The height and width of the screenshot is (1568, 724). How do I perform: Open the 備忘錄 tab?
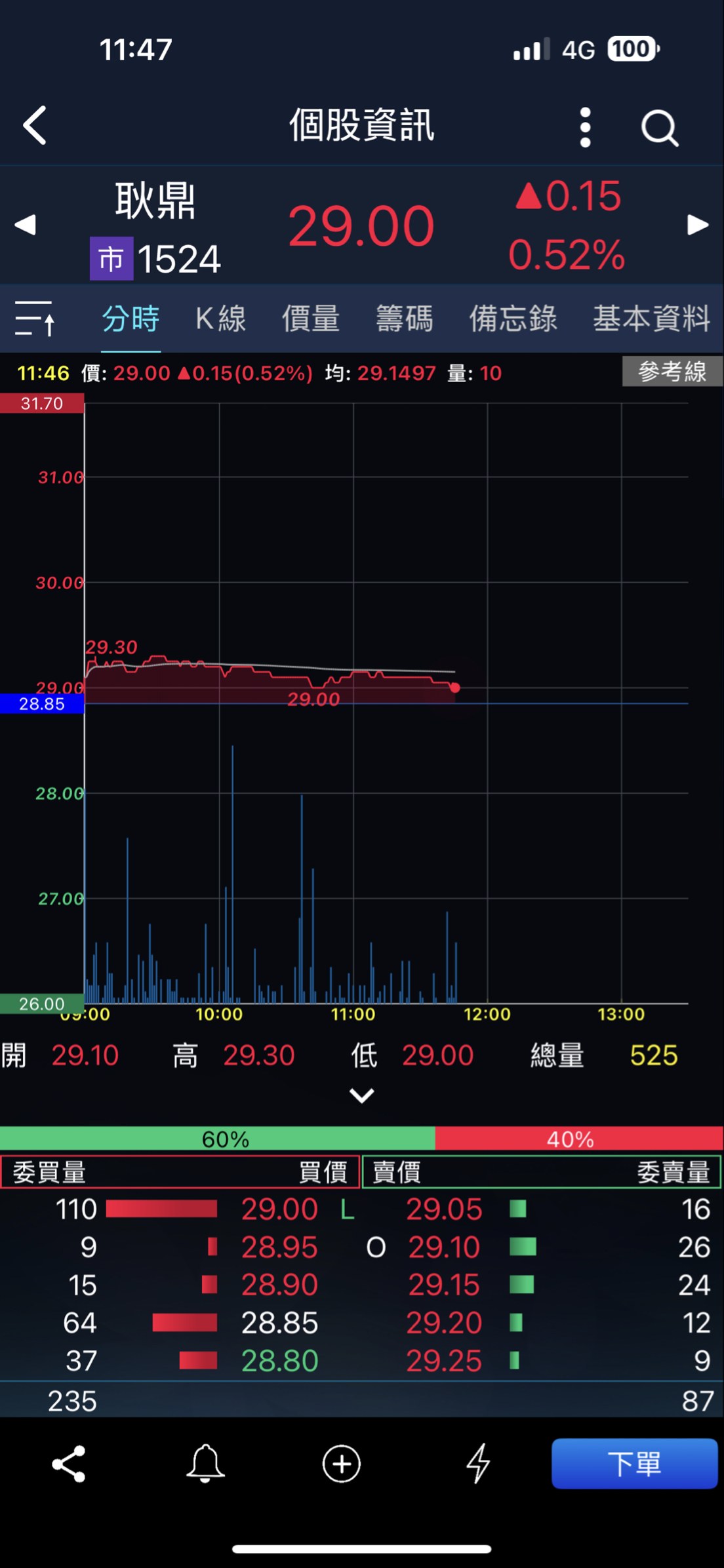pyautogui.click(x=513, y=319)
